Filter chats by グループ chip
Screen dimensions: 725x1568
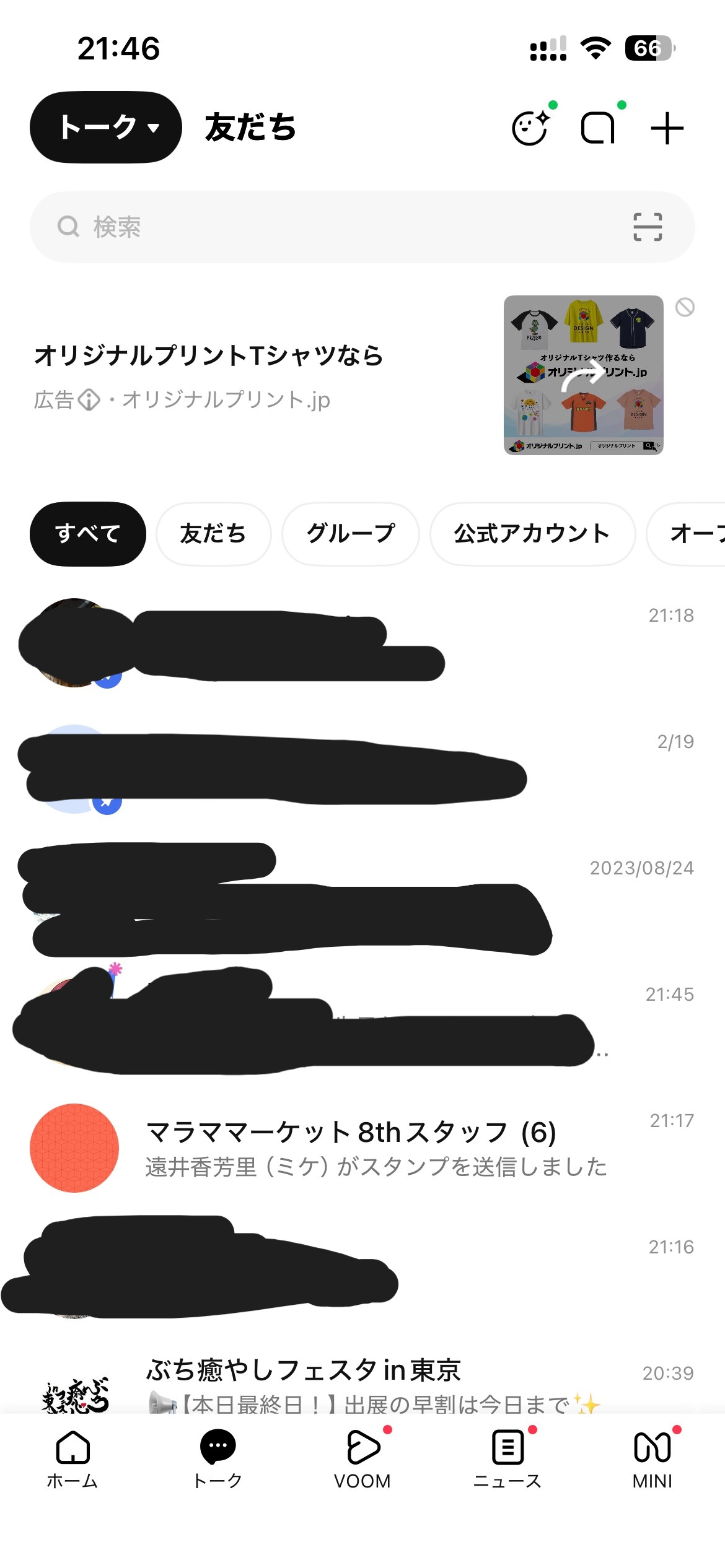[350, 533]
